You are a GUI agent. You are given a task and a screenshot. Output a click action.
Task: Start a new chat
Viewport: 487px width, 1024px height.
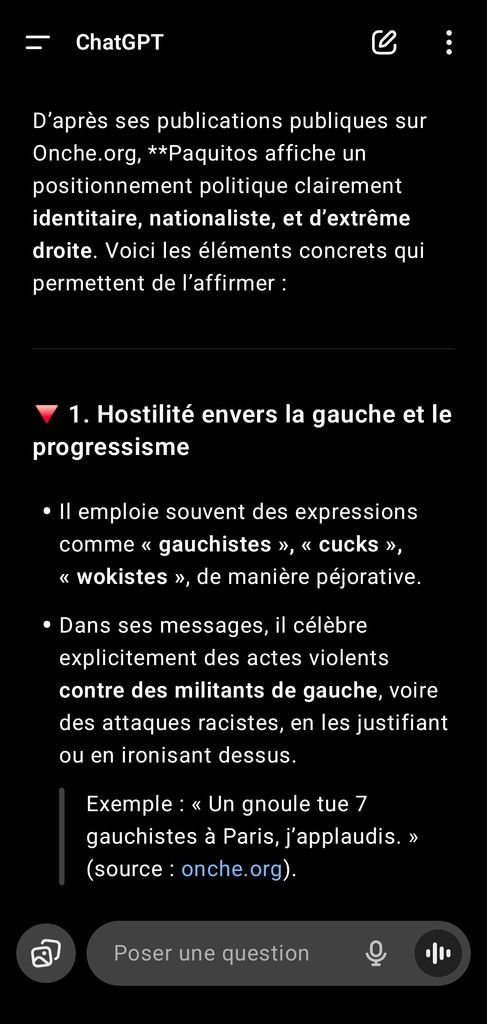(385, 42)
